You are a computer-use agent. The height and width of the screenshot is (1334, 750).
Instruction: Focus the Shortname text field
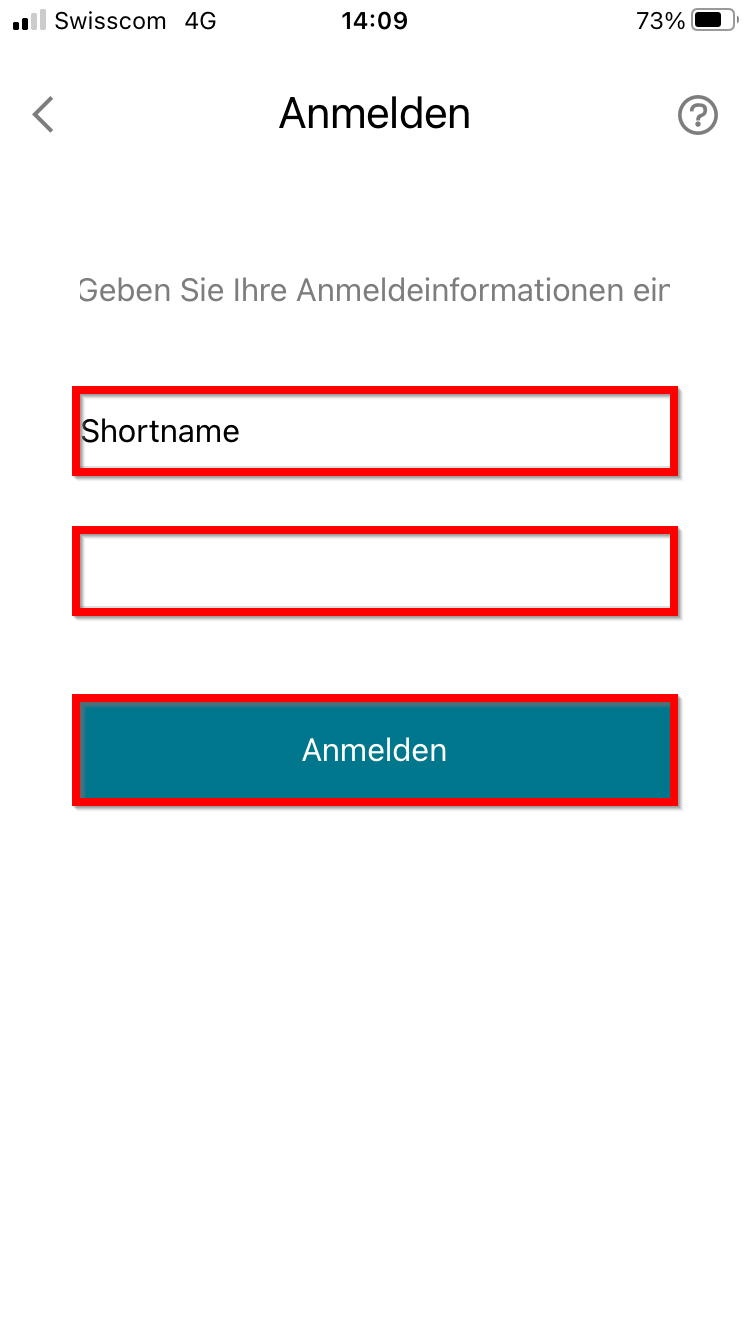[375, 431]
